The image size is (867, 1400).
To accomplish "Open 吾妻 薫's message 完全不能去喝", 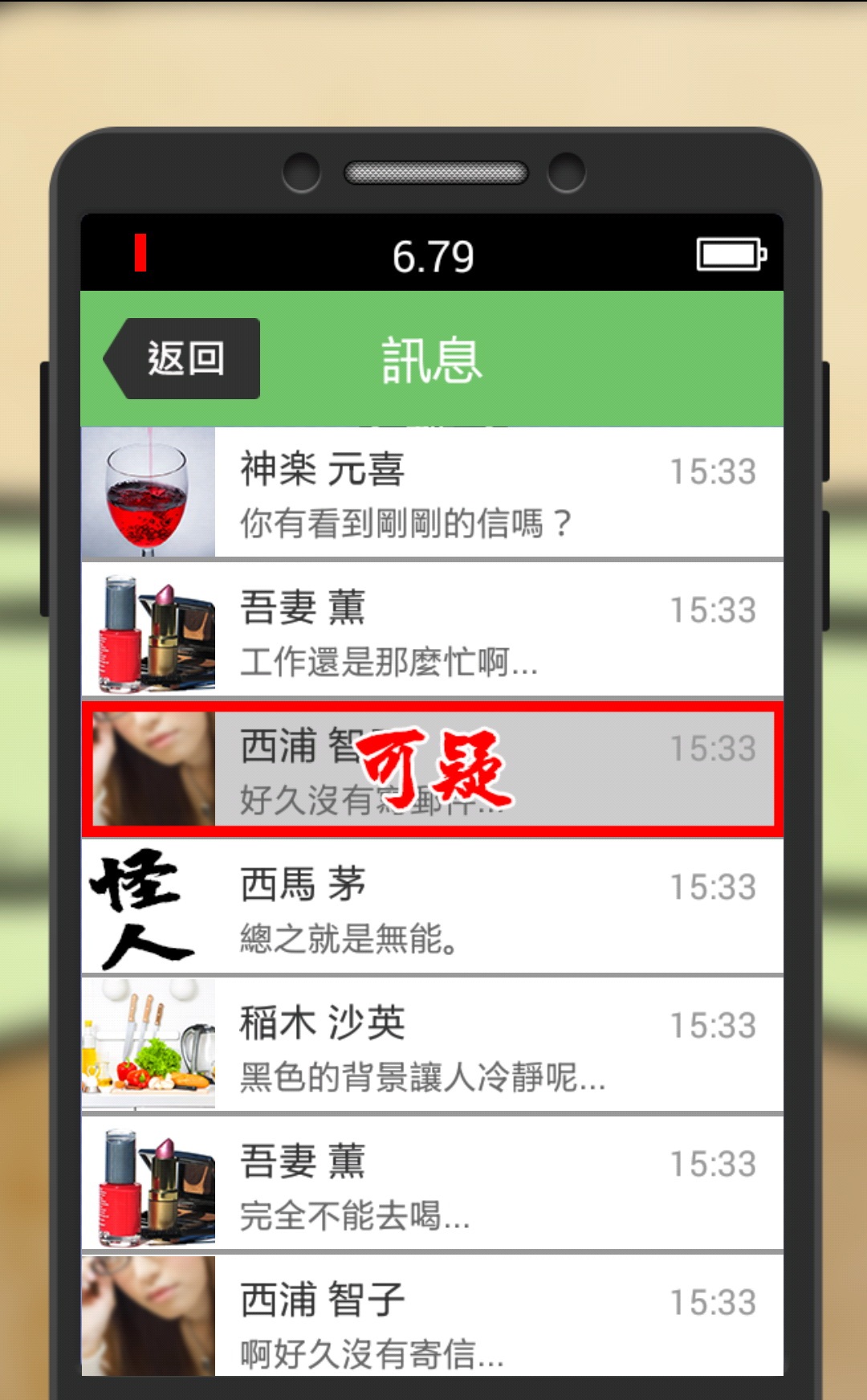I will (432, 1186).
